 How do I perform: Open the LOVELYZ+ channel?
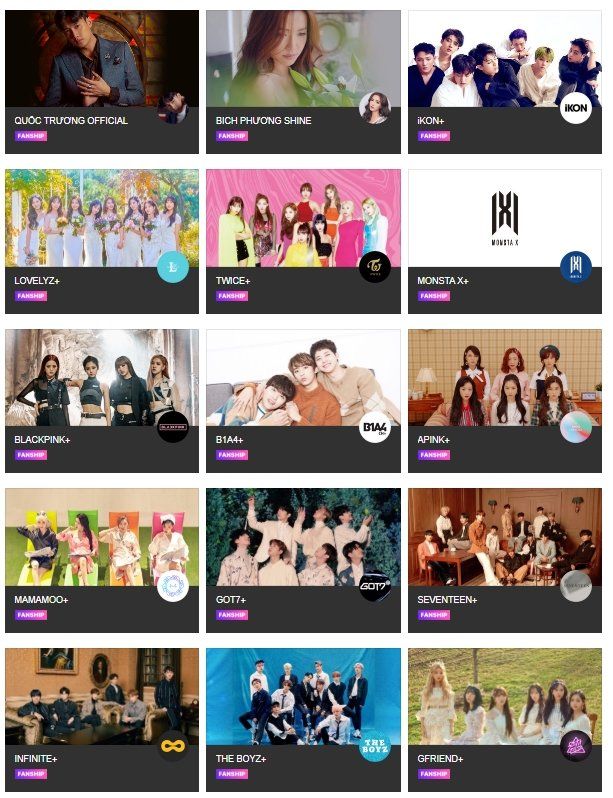(101, 240)
